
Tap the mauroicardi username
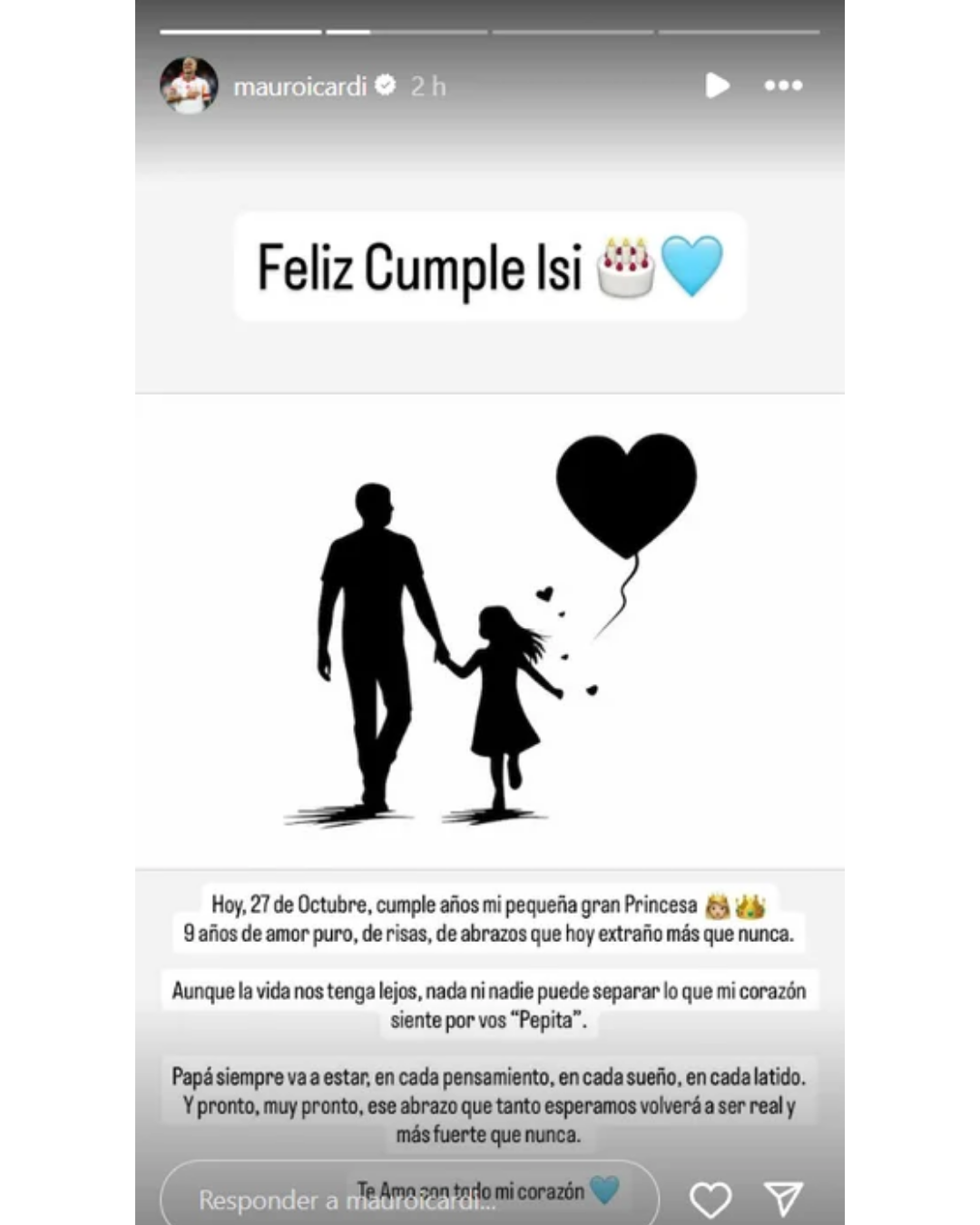pyautogui.click(x=300, y=86)
